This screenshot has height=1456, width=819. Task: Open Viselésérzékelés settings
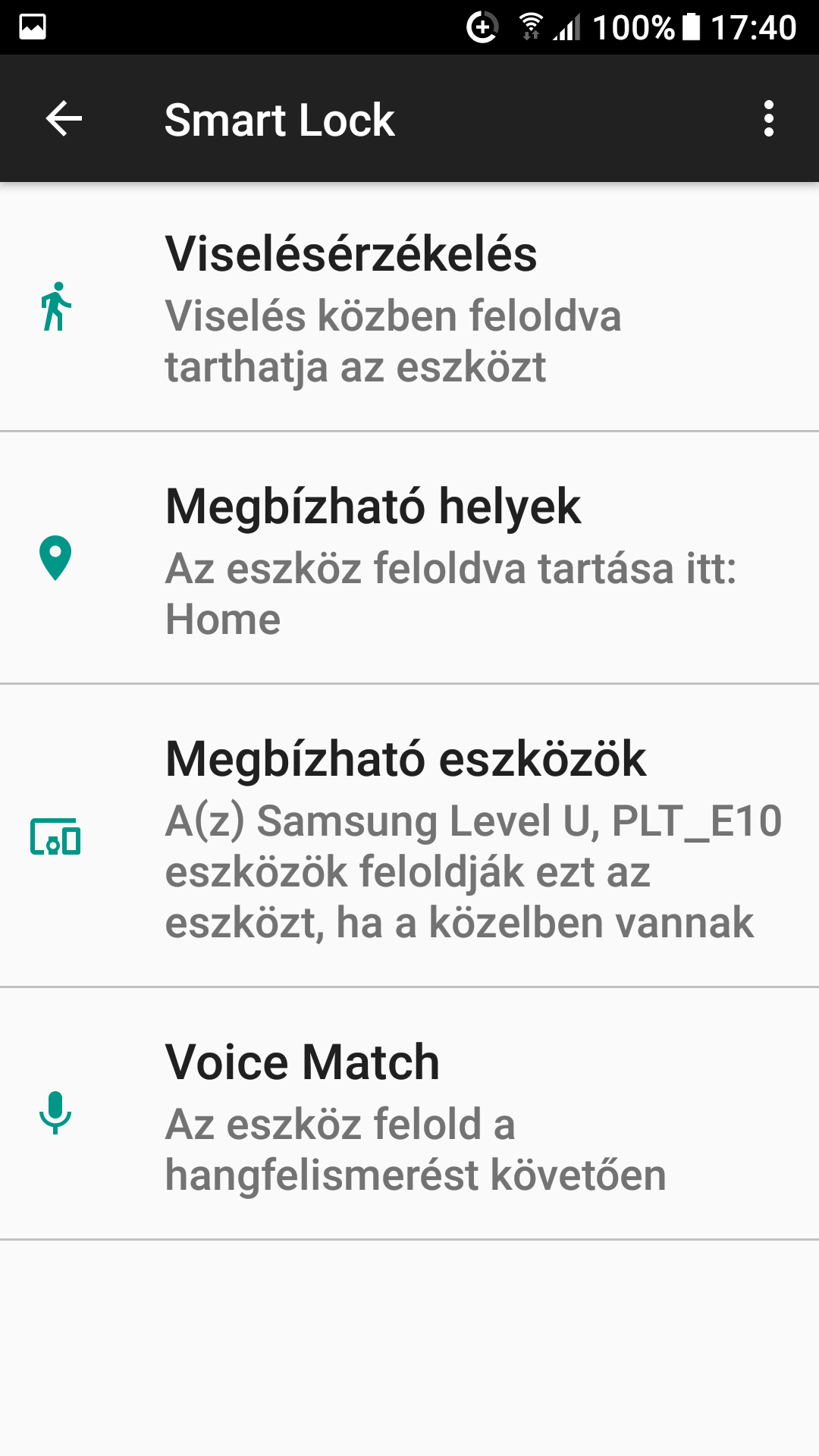[x=409, y=307]
